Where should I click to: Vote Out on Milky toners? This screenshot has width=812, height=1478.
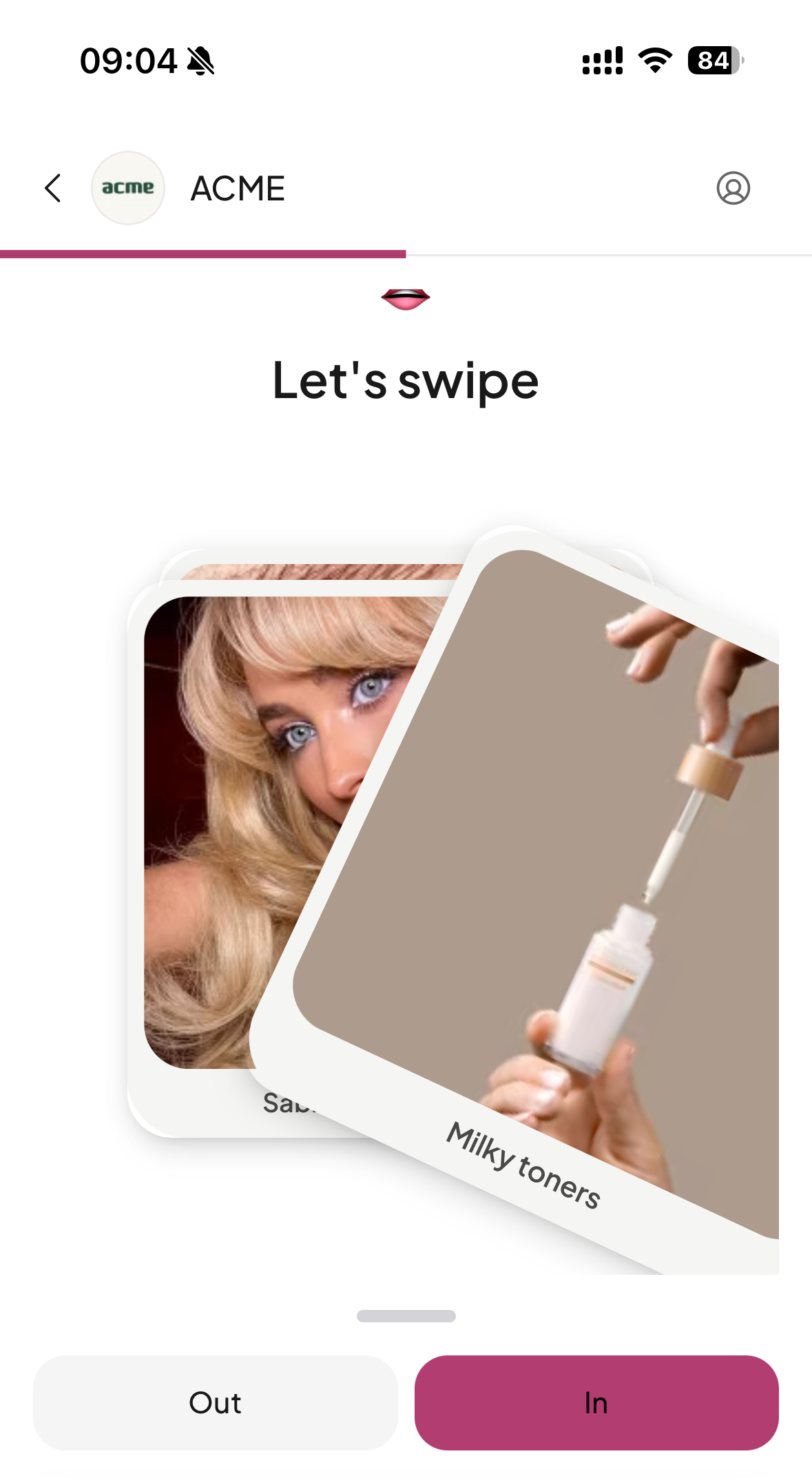click(215, 1402)
